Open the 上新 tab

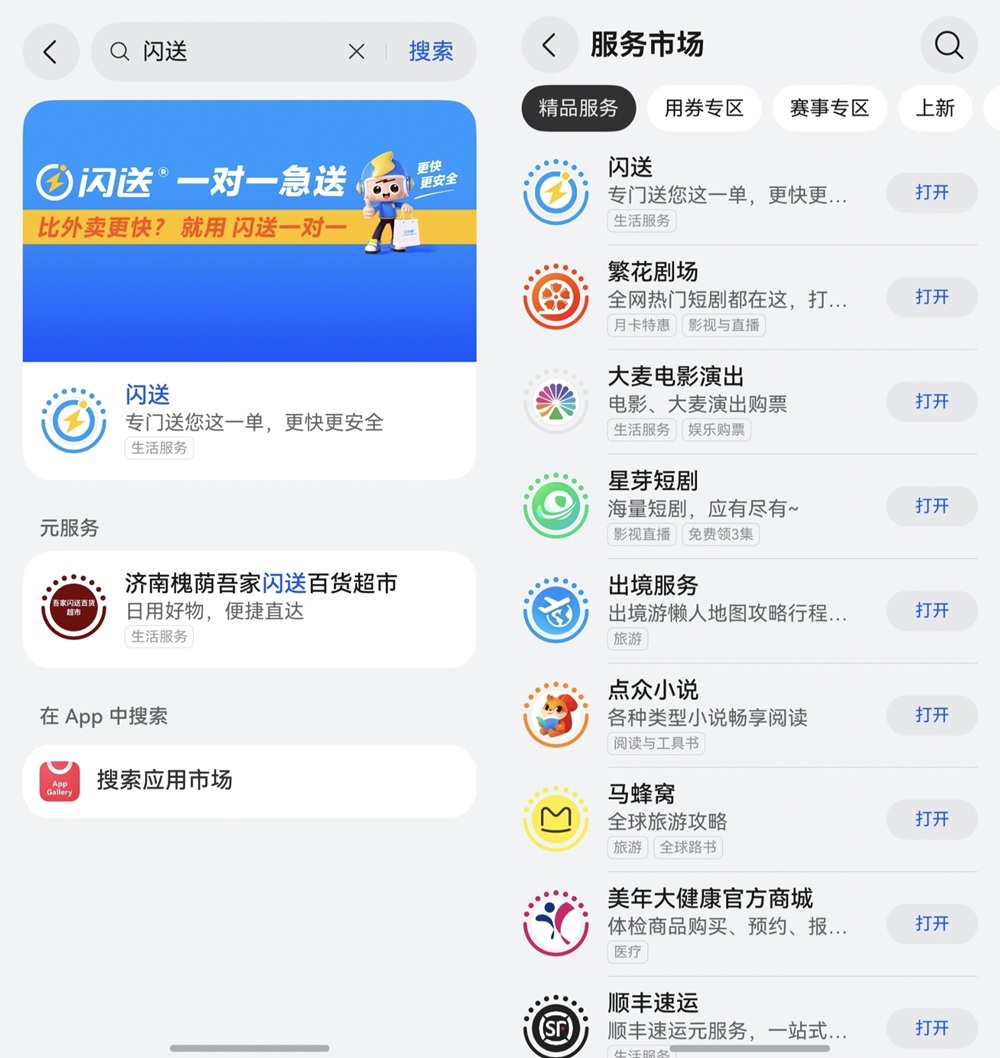[935, 108]
